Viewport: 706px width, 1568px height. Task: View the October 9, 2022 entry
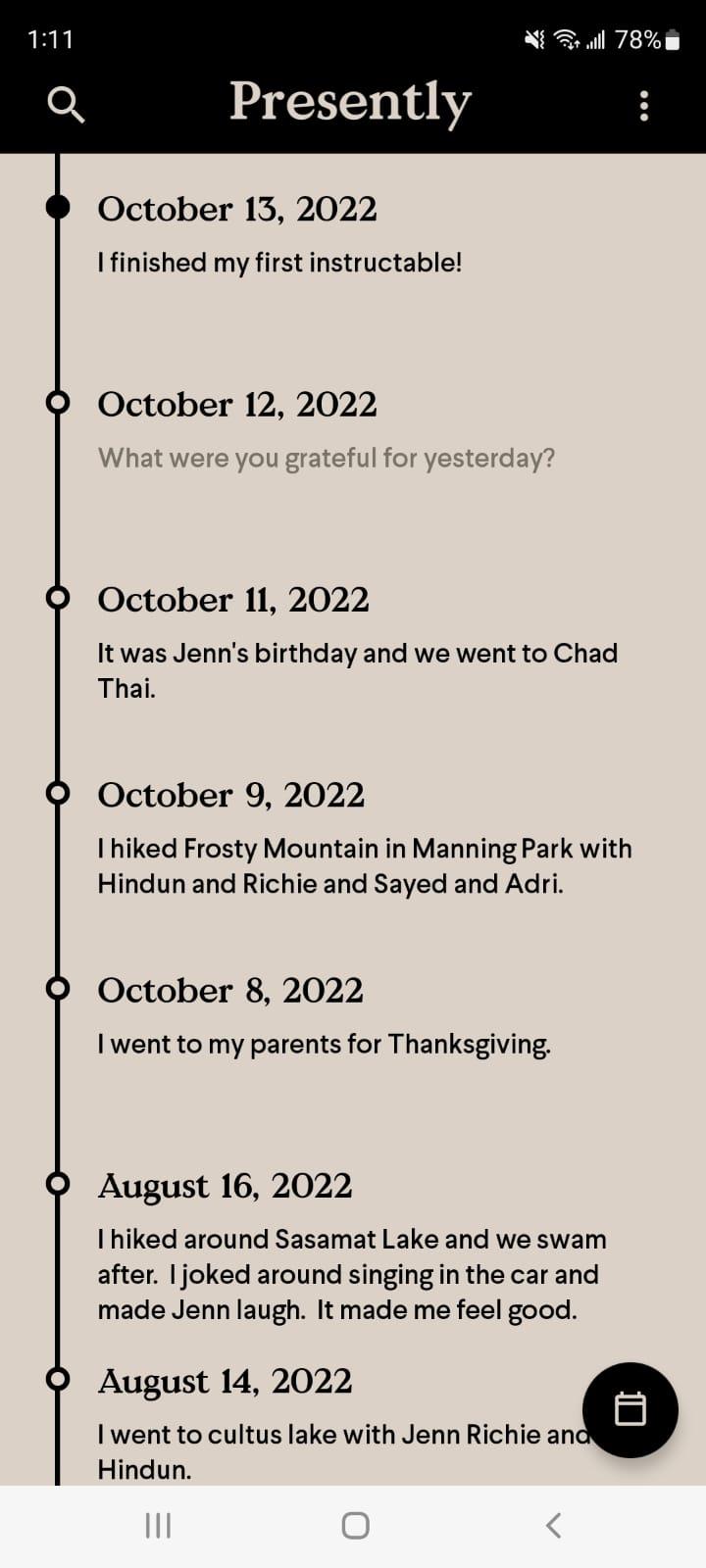click(363, 839)
